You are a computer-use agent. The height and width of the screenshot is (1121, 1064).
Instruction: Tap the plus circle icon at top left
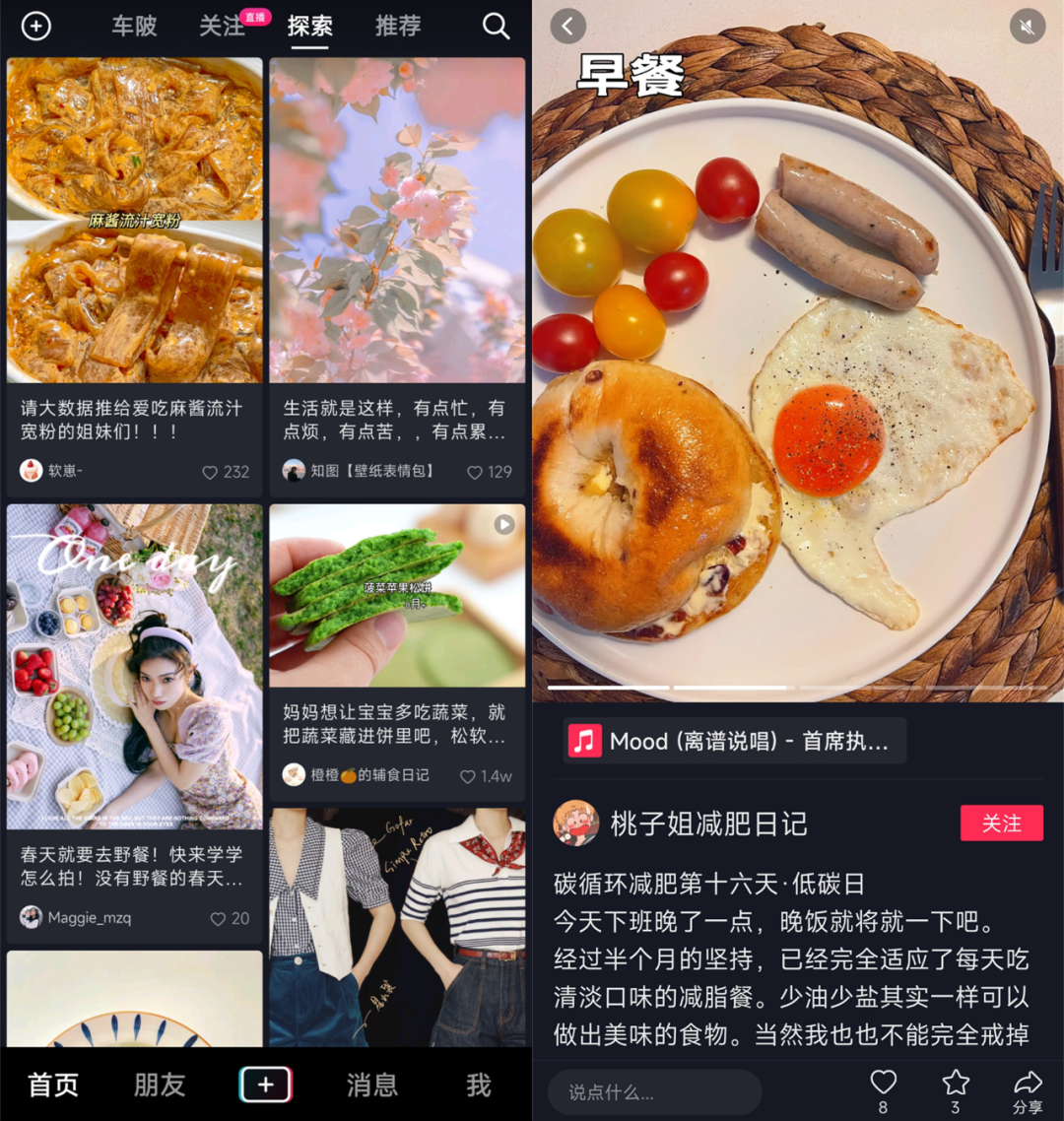point(36,27)
